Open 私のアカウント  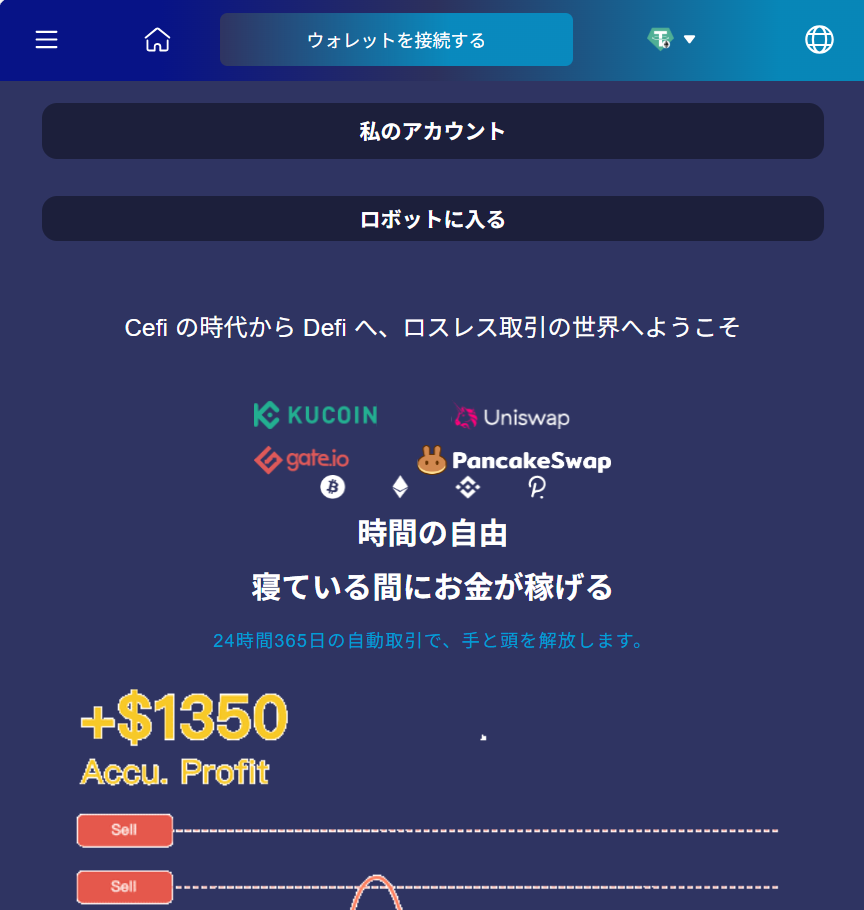(x=432, y=131)
